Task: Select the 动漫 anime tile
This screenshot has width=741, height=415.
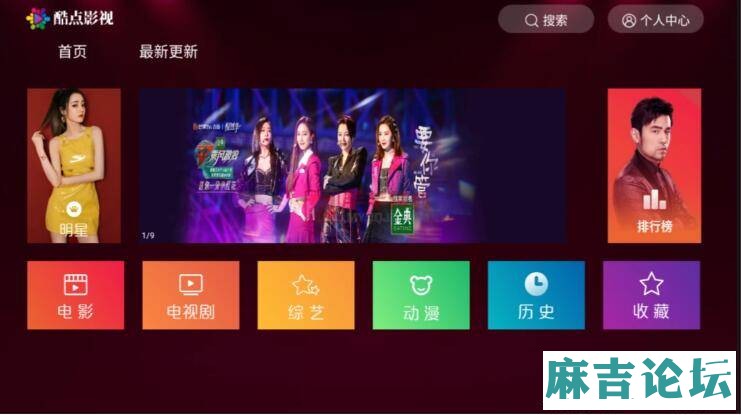Action: (x=421, y=296)
